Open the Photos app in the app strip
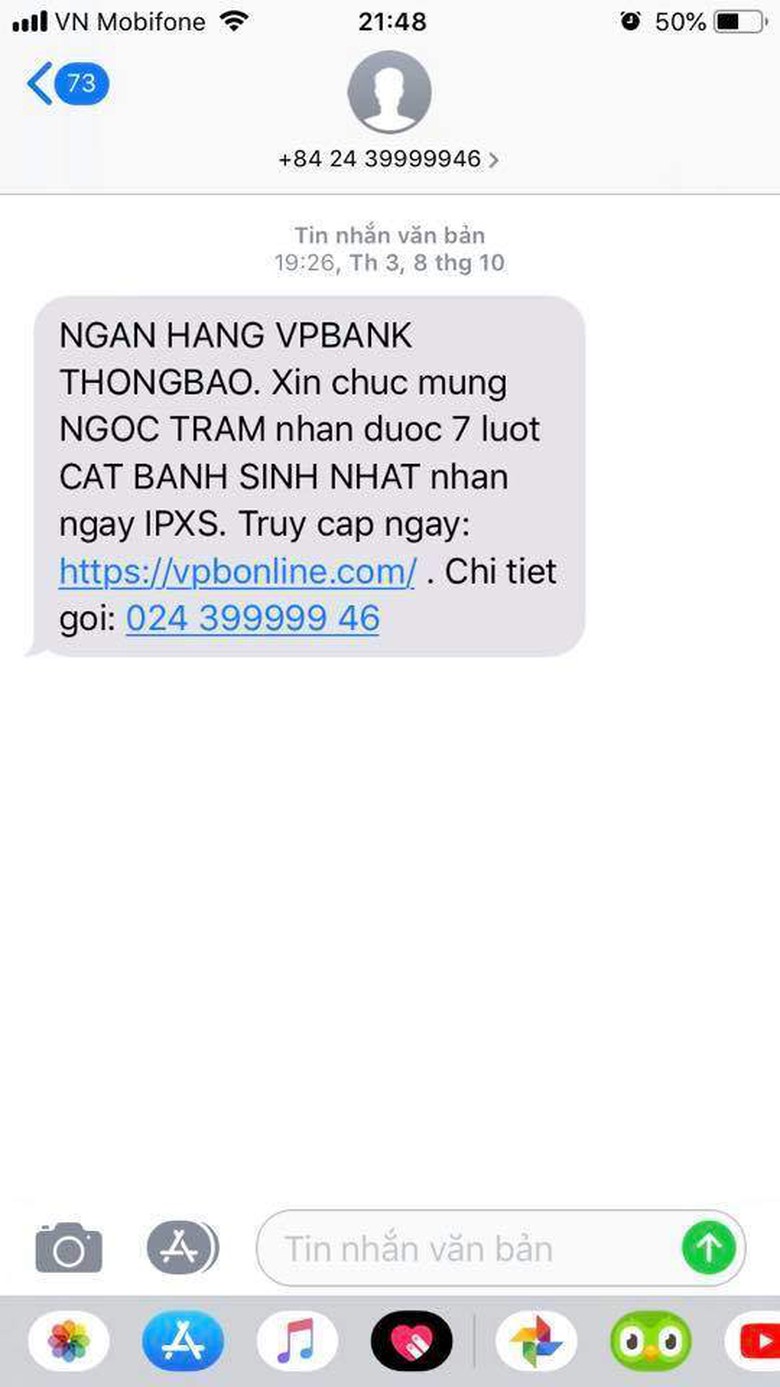 coord(69,1340)
